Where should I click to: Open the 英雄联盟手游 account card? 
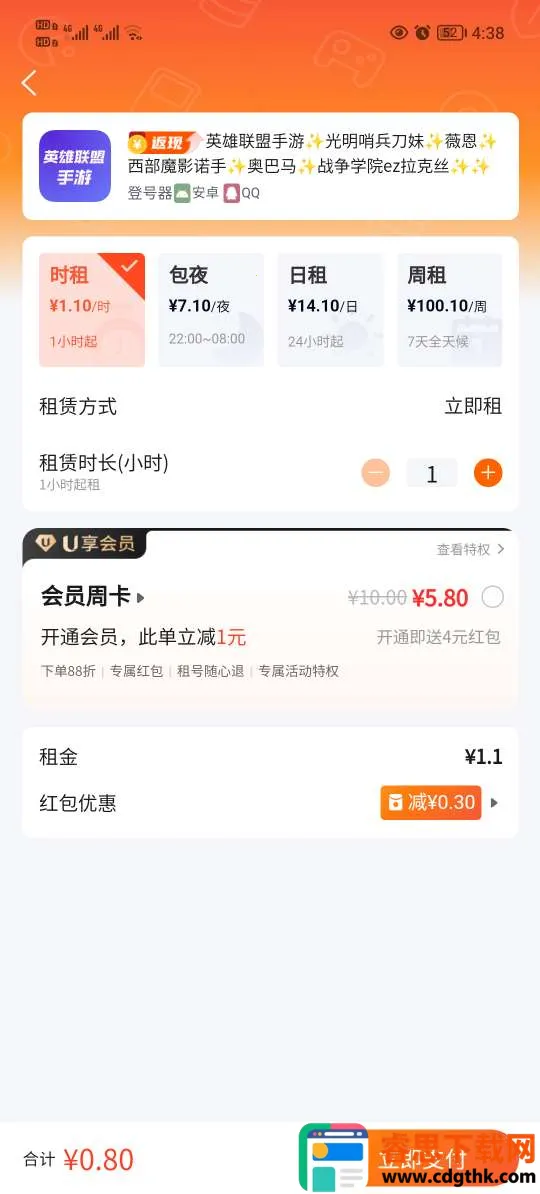coord(270,167)
